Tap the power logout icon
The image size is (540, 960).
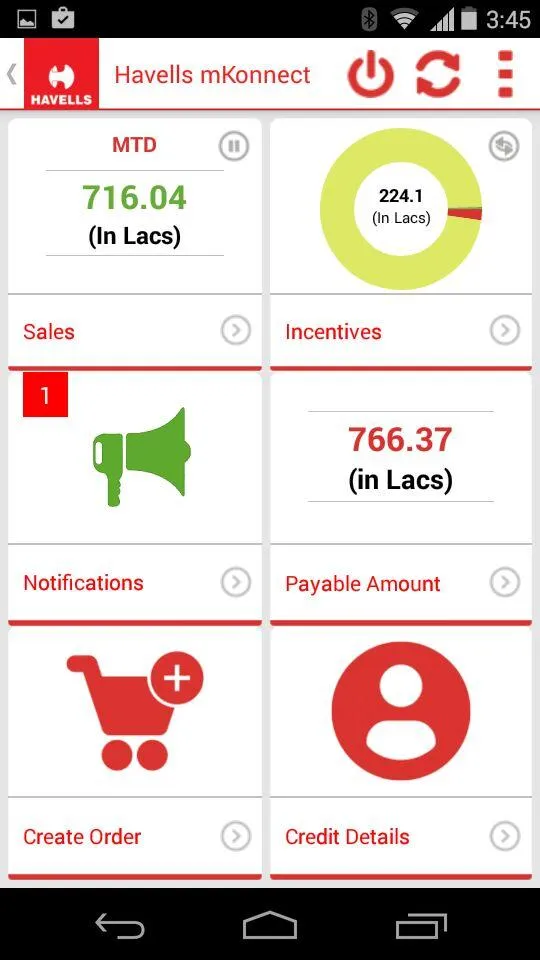click(x=370, y=75)
